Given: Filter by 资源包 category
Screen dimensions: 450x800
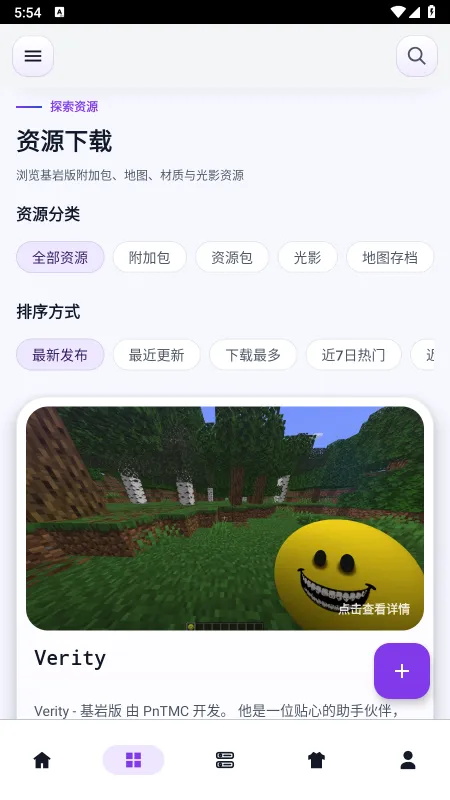Looking at the screenshot, I should 232,257.
